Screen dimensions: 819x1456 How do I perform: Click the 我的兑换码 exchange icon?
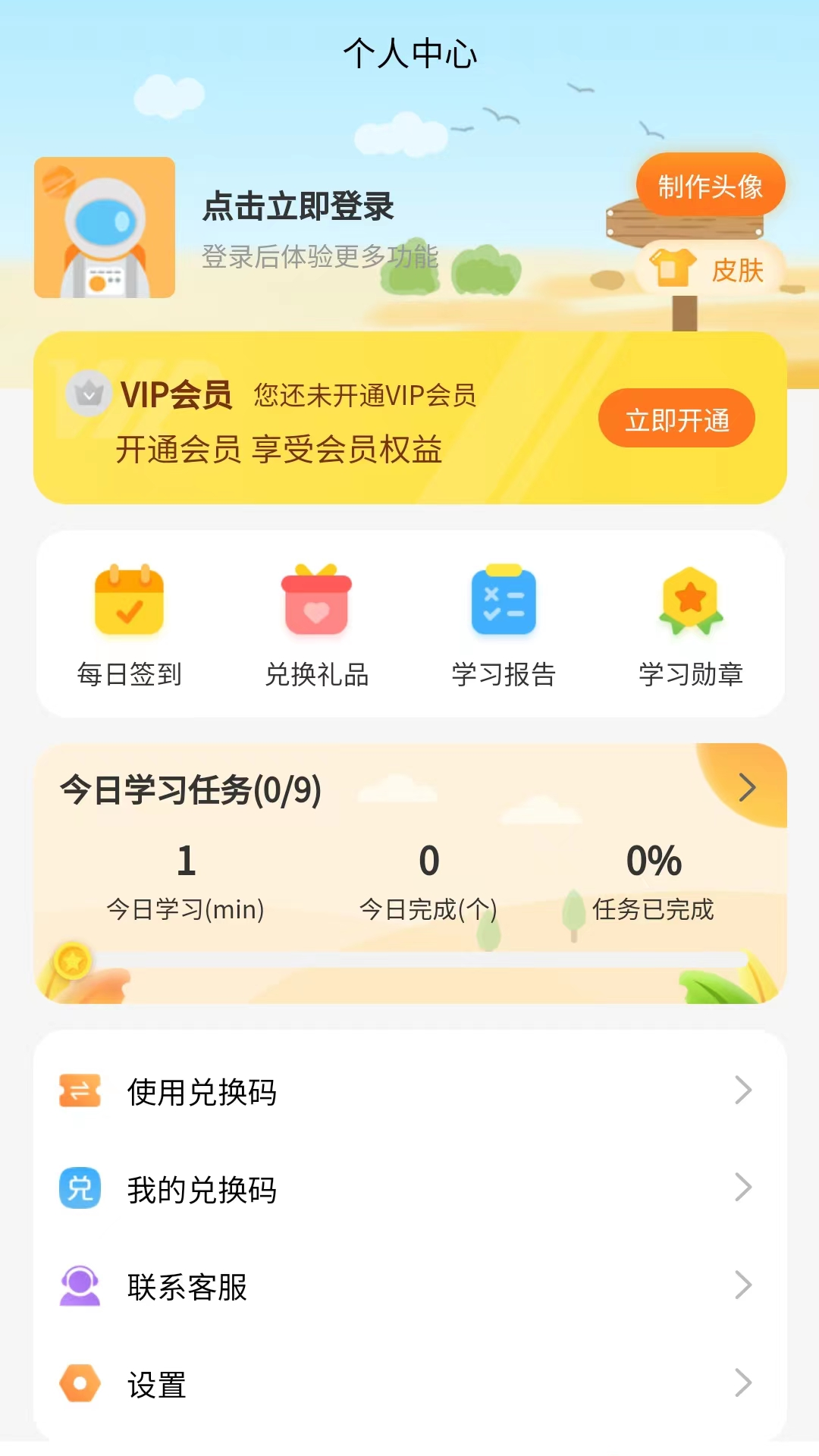[x=79, y=1189]
